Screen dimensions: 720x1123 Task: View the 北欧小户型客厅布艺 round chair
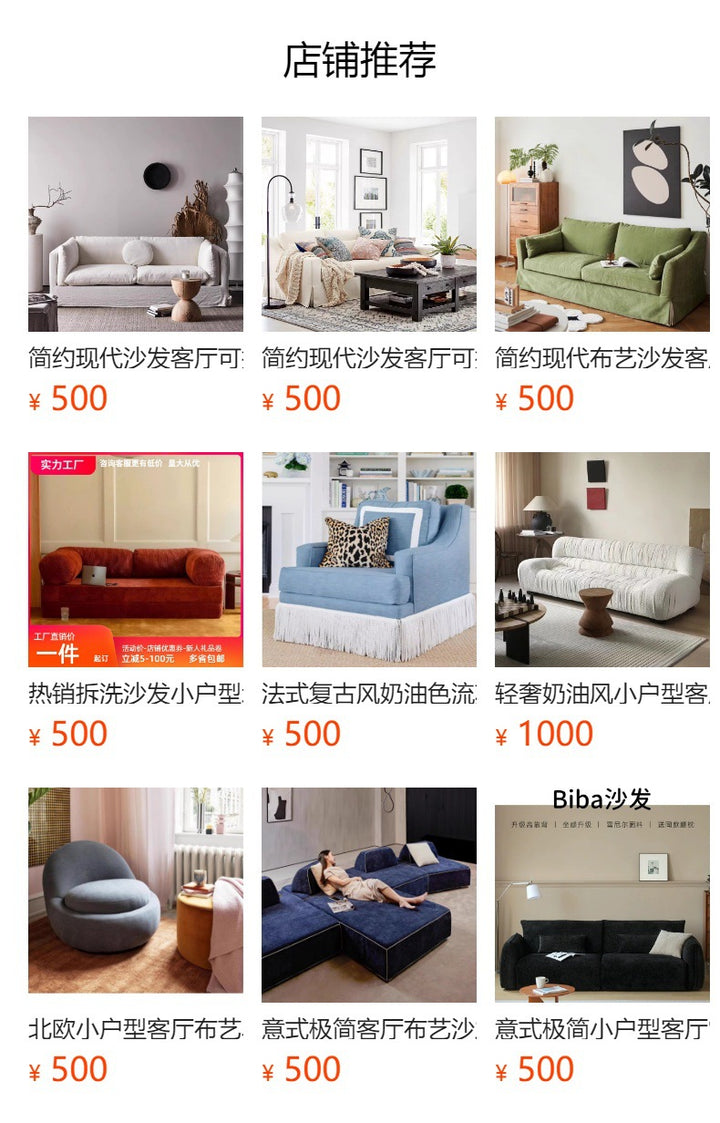click(135, 895)
